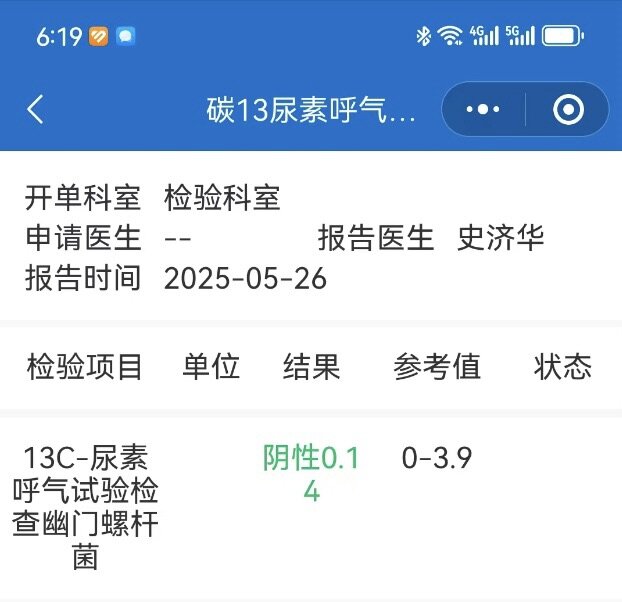This screenshot has height=602, width=622.
Task: Close the mini program with the circle button
Action: [568, 109]
